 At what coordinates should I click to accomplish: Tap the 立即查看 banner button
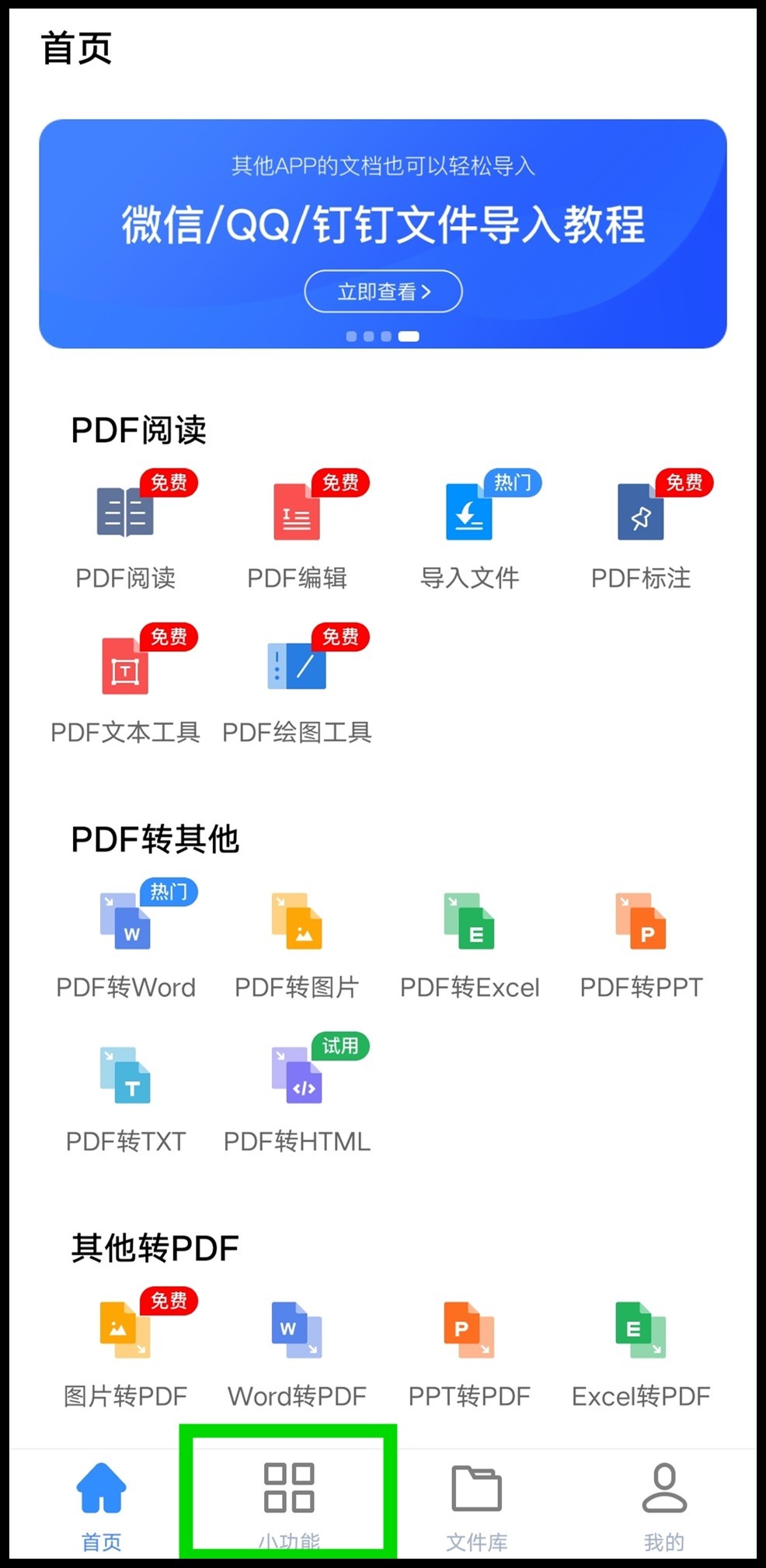[x=383, y=290]
